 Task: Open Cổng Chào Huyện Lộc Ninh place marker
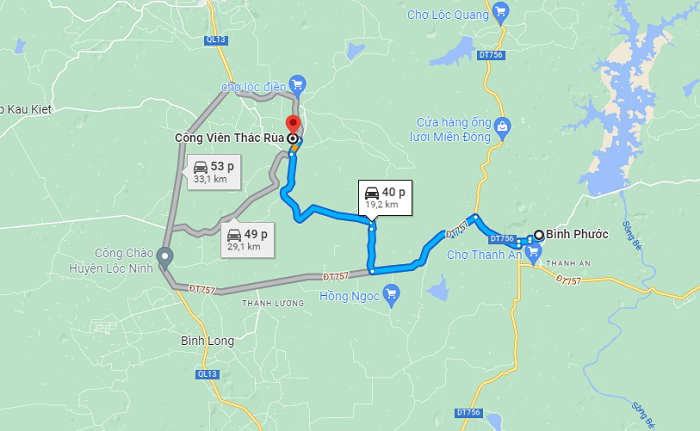166,255
